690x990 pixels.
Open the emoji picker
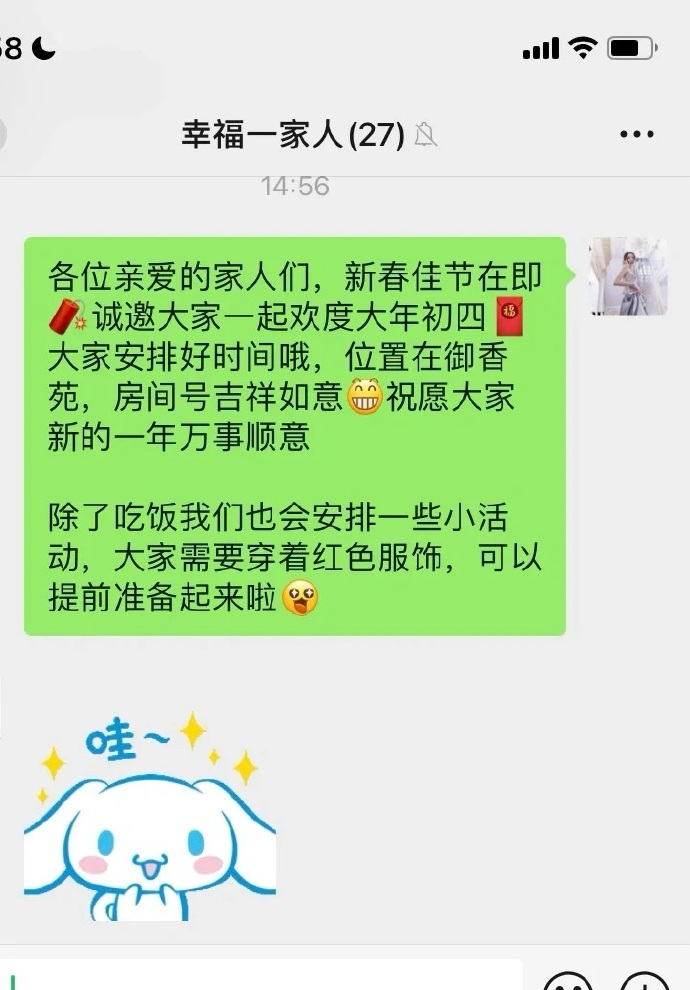(x=567, y=981)
